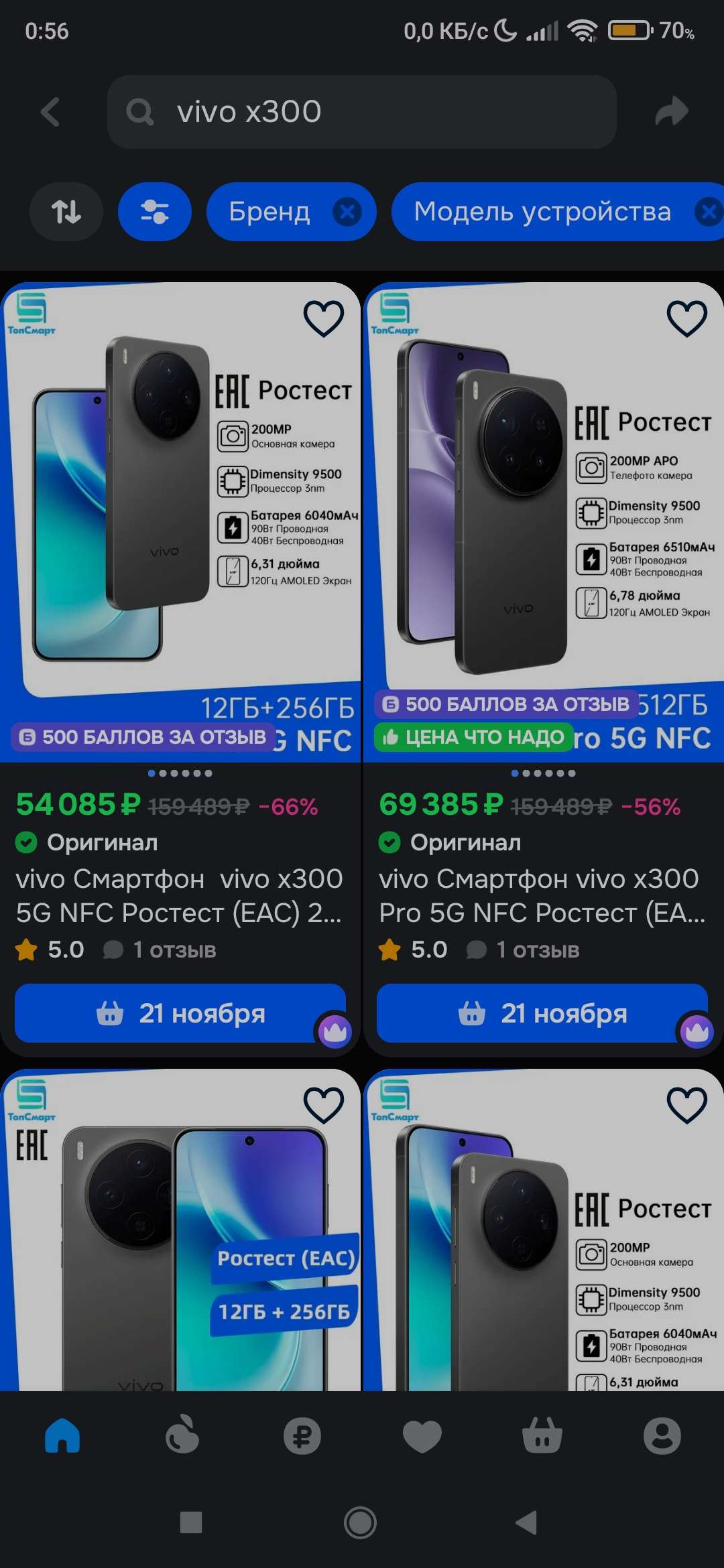This screenshot has width=724, height=1568.
Task: Switch to the home tab
Action: (62, 1436)
